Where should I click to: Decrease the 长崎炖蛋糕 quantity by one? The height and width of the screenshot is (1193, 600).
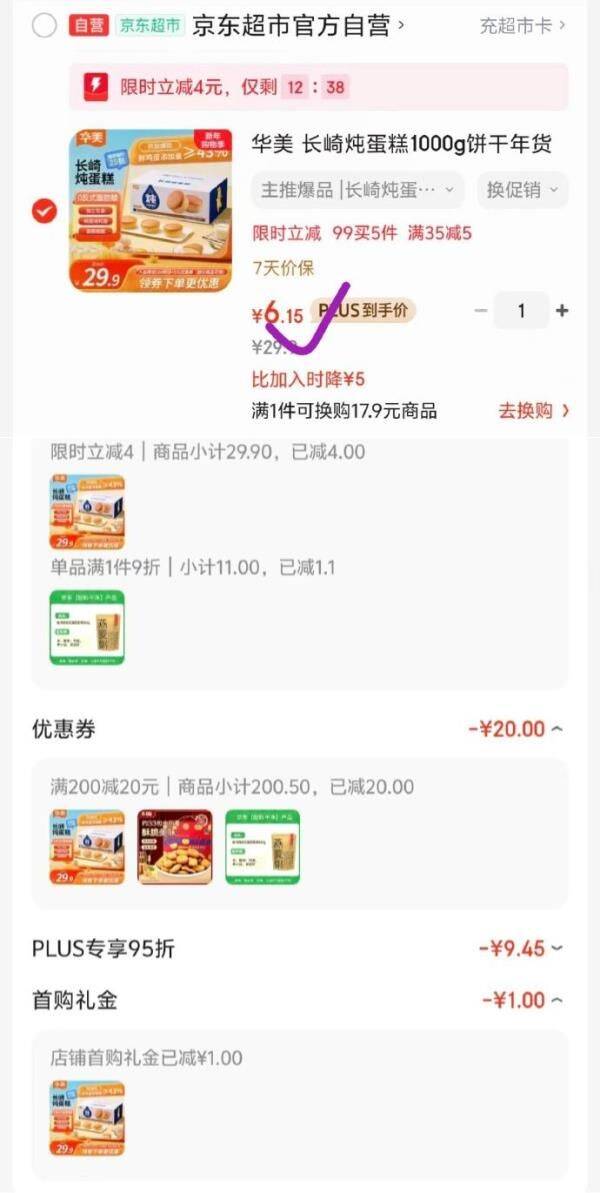[x=481, y=311]
